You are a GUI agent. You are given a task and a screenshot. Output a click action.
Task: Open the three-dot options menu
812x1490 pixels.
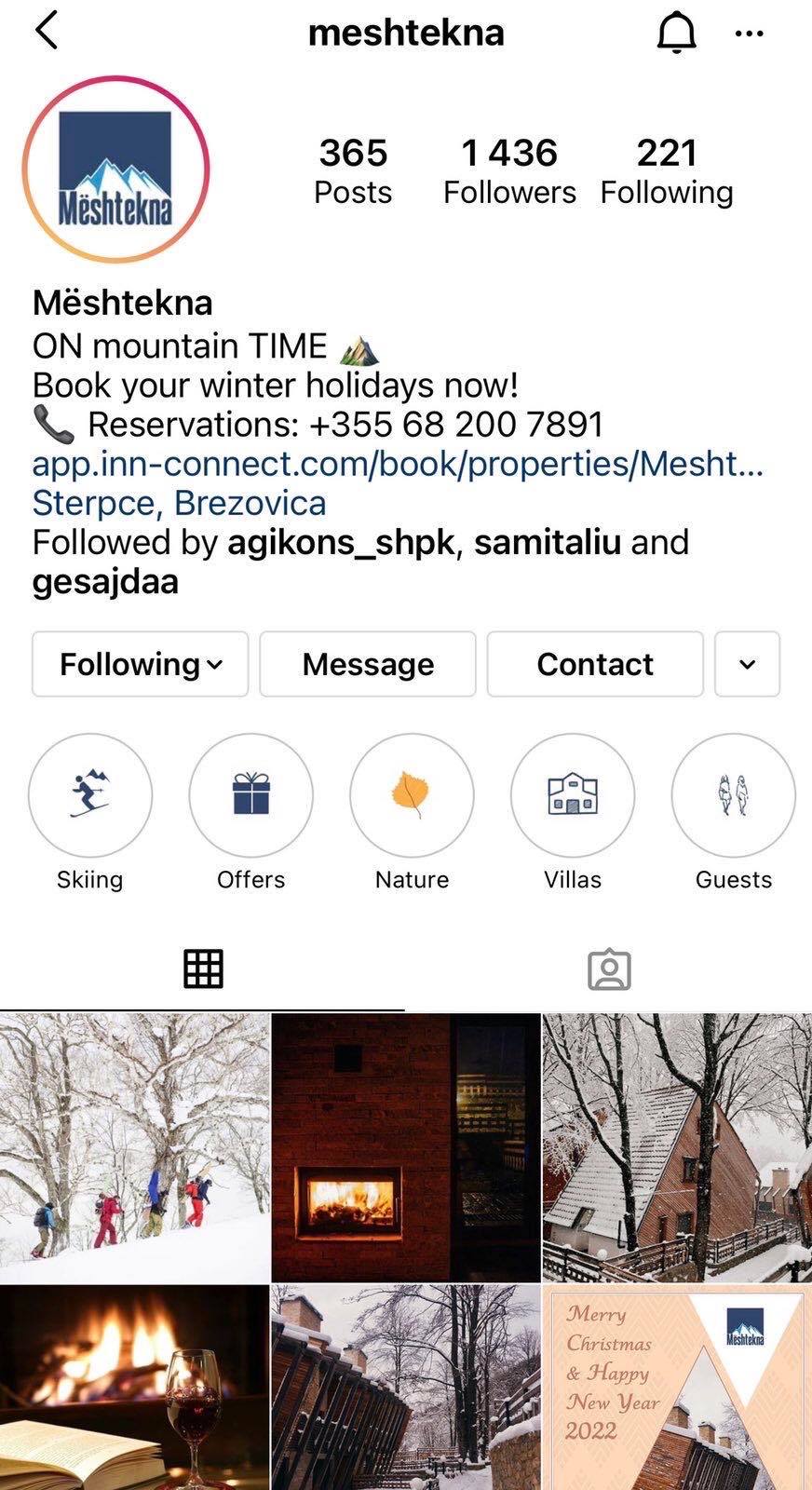[x=750, y=33]
